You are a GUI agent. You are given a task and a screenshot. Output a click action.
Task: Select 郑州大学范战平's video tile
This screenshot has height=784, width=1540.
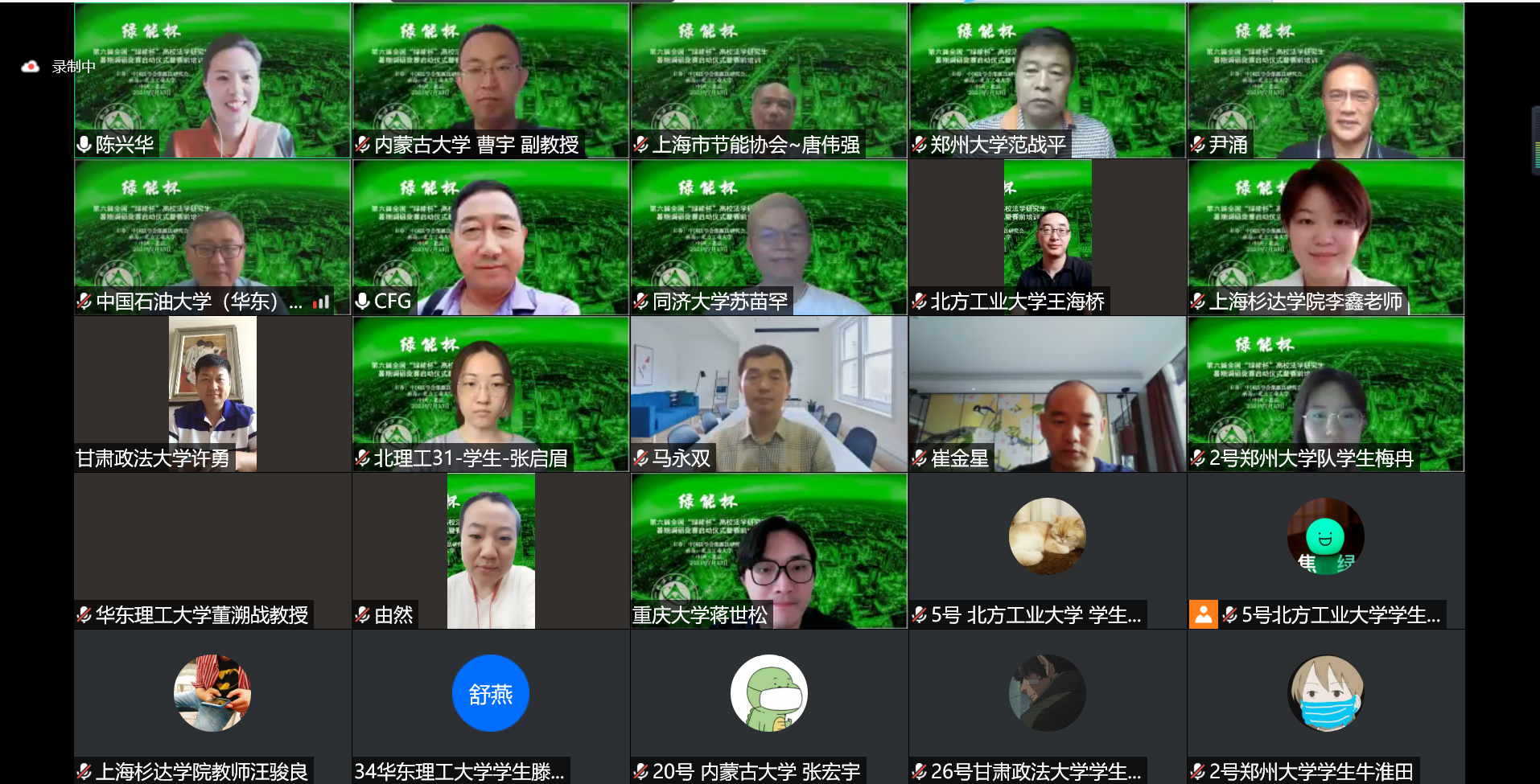coord(1048,80)
